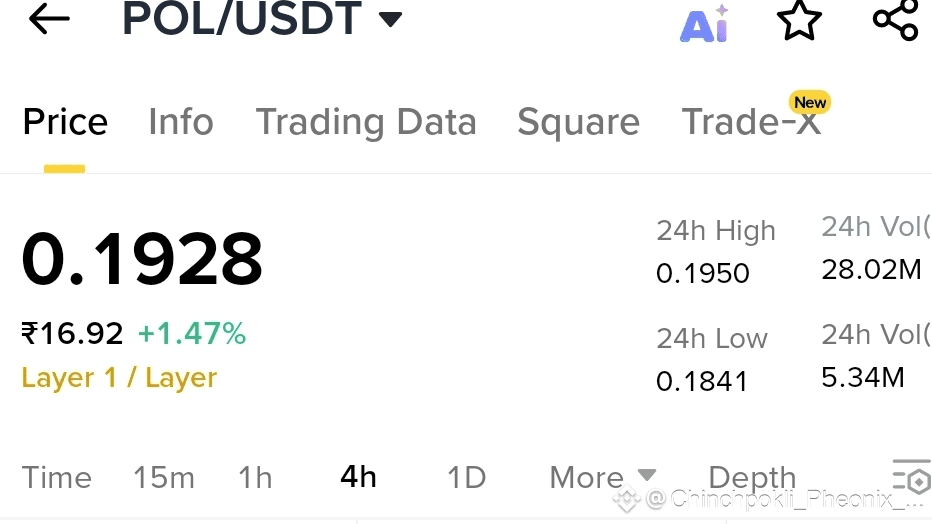Switch to the Square tab
Viewport: 932px width, 524px height.
pyautogui.click(x=578, y=122)
